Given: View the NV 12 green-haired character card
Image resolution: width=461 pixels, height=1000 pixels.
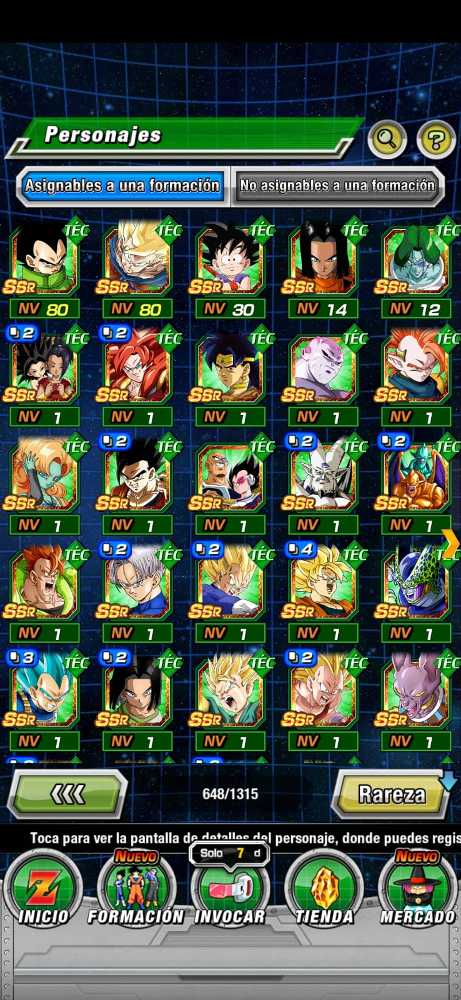Looking at the screenshot, I should 415,269.
